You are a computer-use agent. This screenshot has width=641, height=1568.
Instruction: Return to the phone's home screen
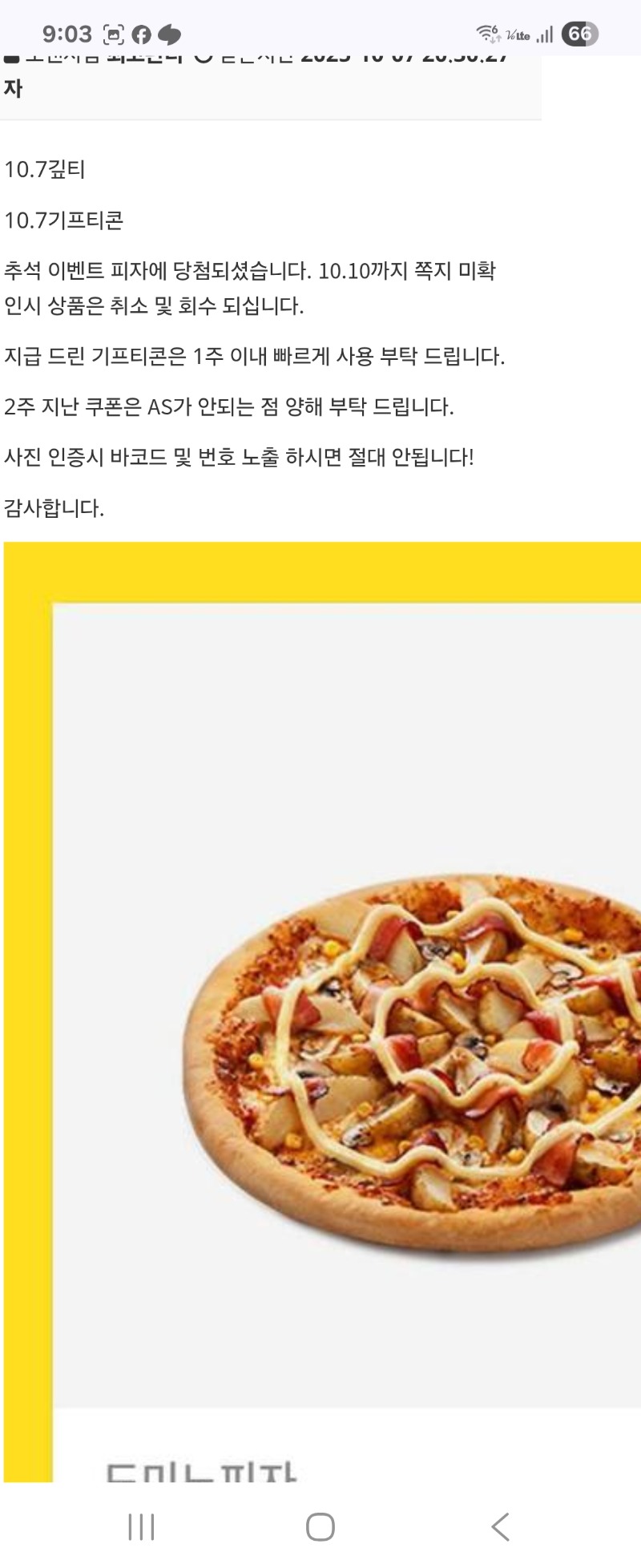[320, 1526]
